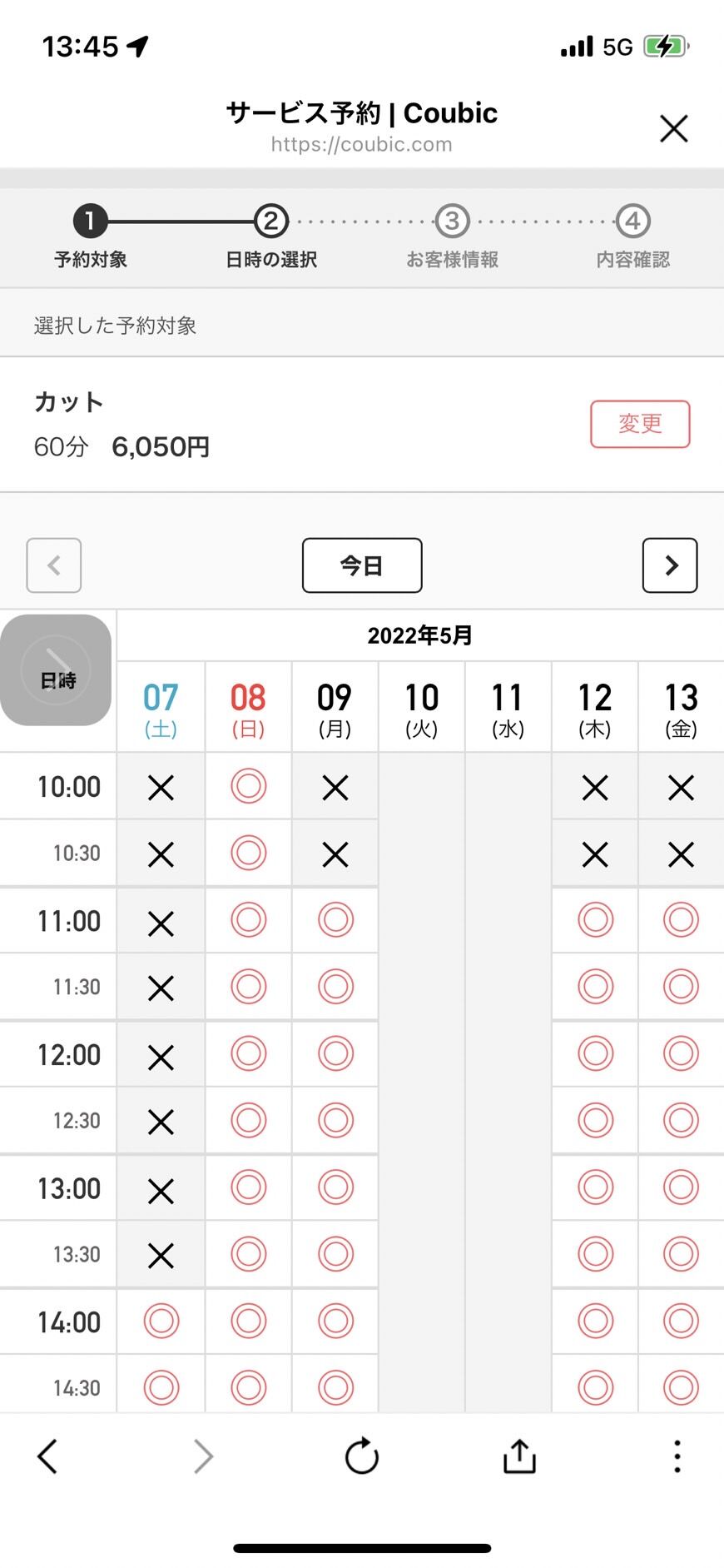The height and width of the screenshot is (1568, 724).
Task: Book 14:00 on 07 (土)
Action: point(161,1321)
